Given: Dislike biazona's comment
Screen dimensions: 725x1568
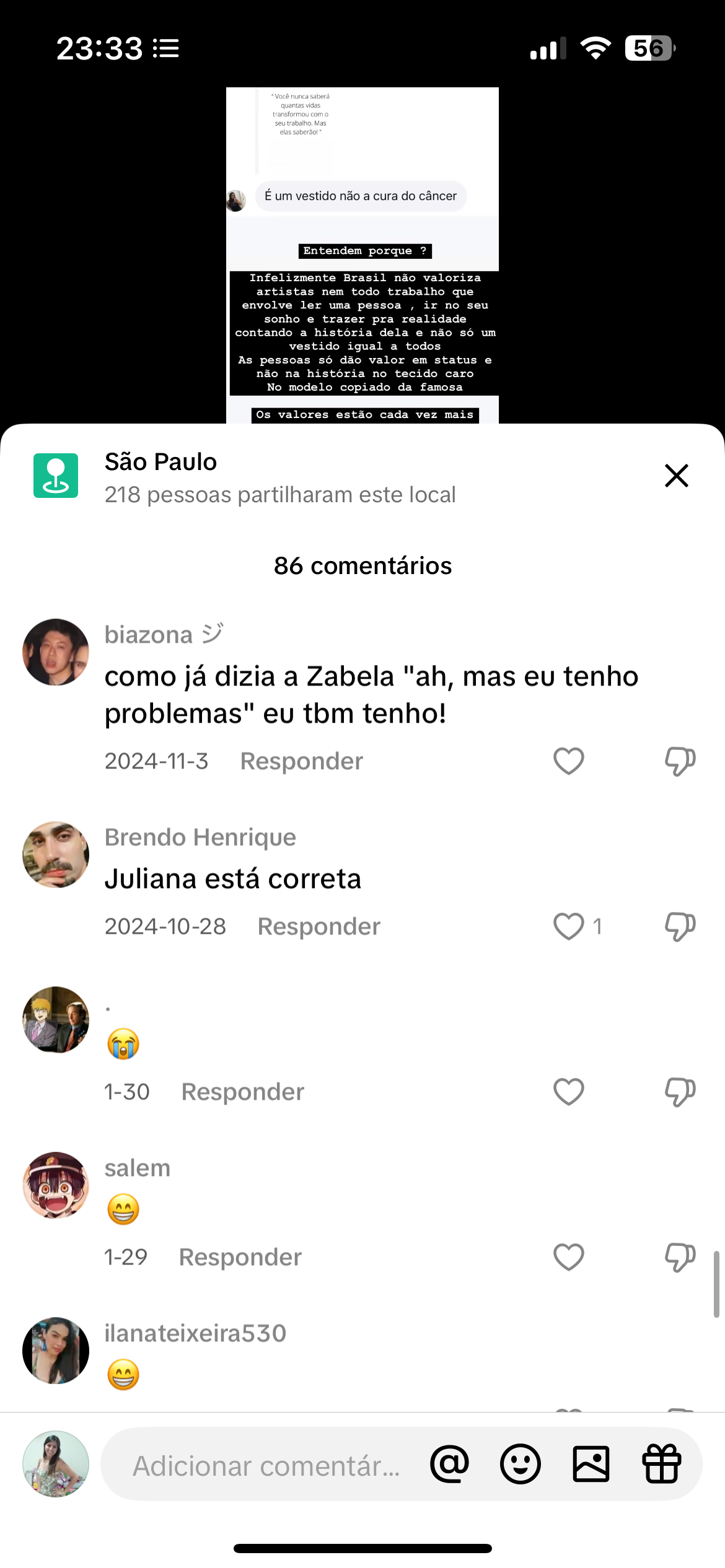Looking at the screenshot, I should tap(680, 761).
